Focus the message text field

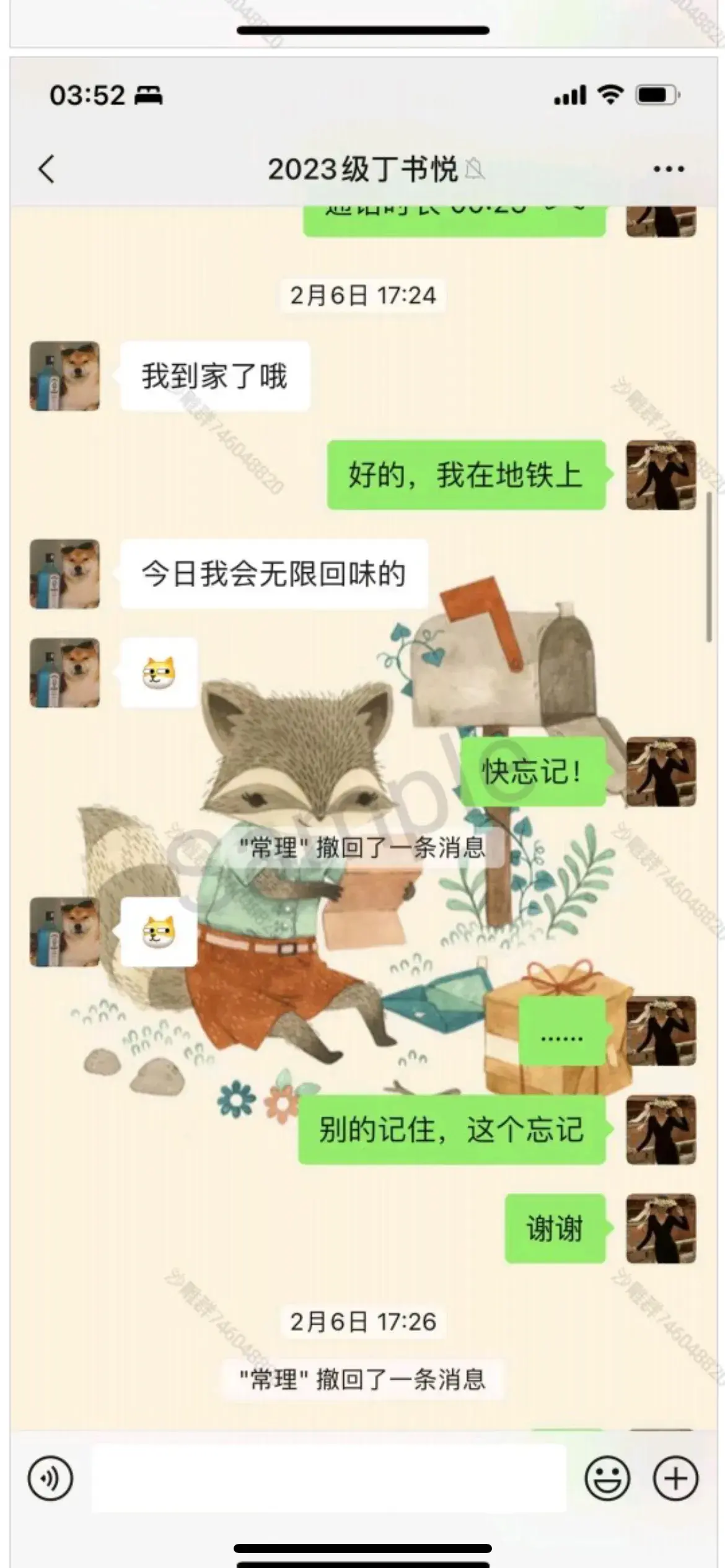point(328,1478)
